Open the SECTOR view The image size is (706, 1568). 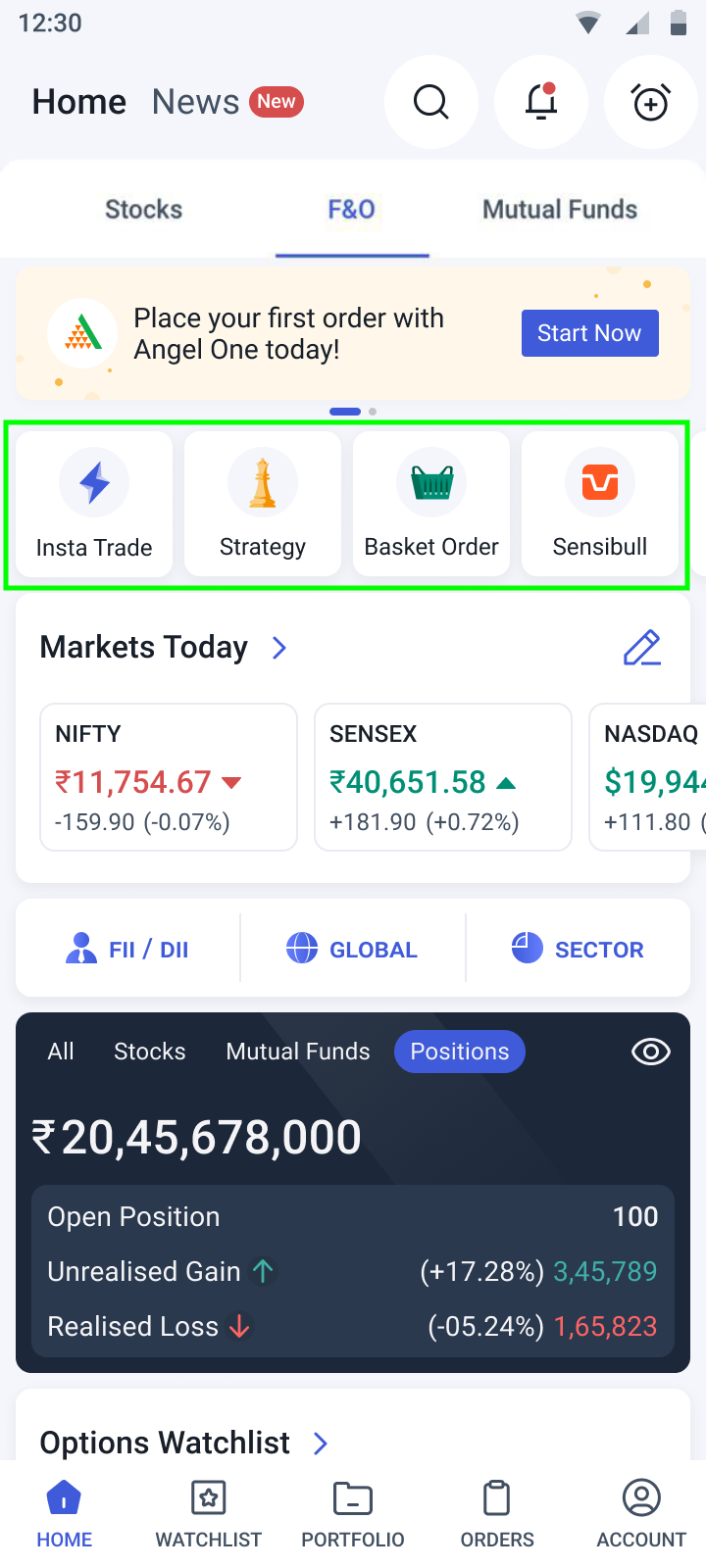(579, 949)
